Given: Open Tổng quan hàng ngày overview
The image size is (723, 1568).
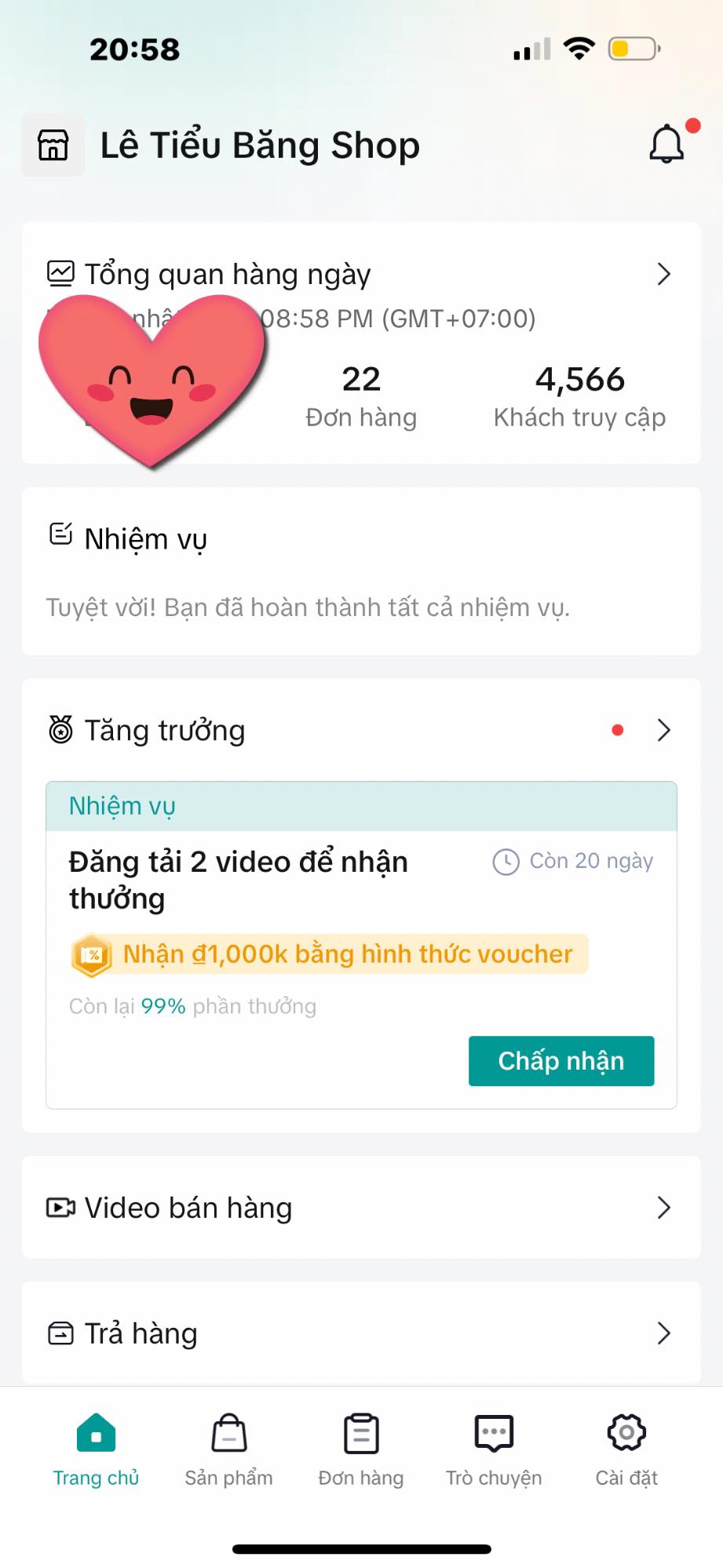Looking at the screenshot, I should pos(663,274).
